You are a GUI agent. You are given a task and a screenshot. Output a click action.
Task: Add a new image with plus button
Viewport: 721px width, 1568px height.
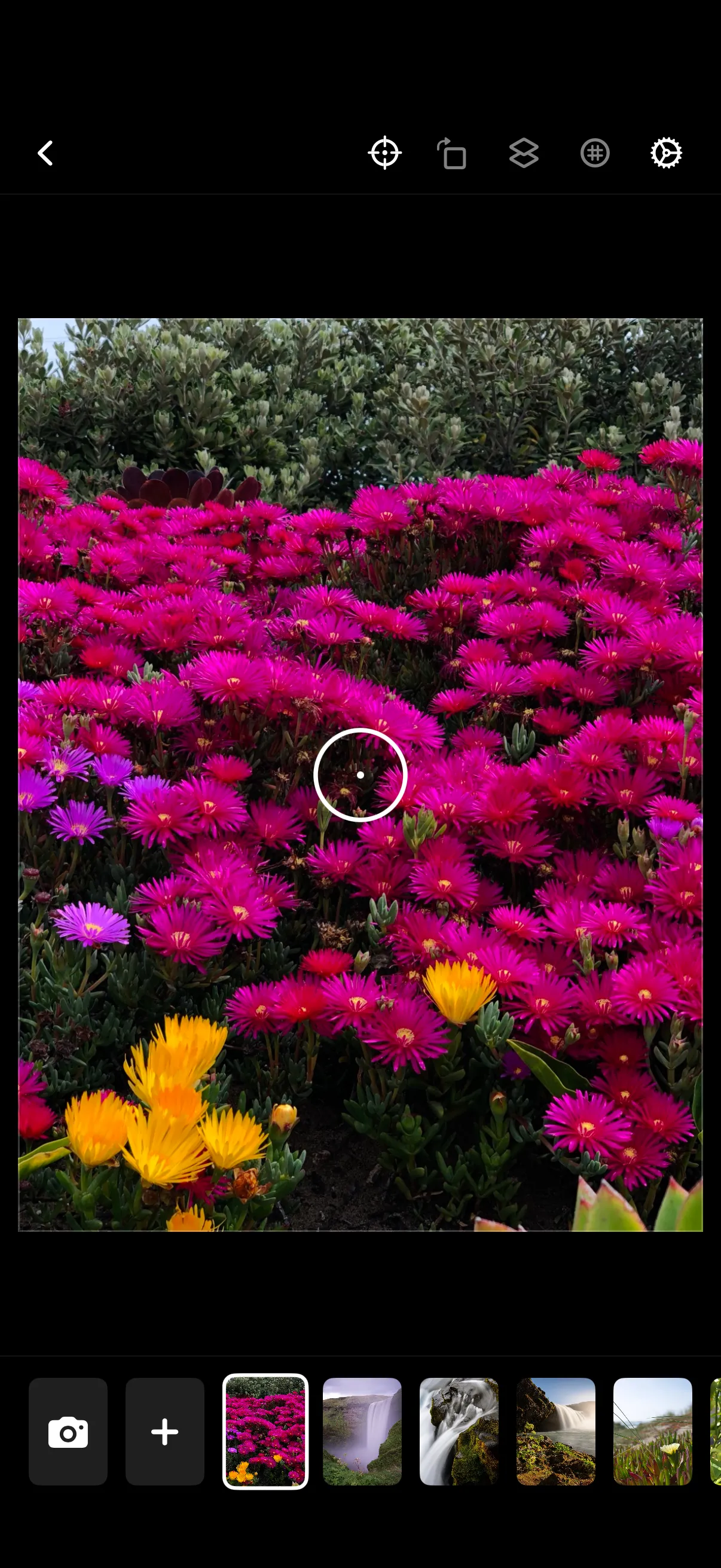point(165,1432)
